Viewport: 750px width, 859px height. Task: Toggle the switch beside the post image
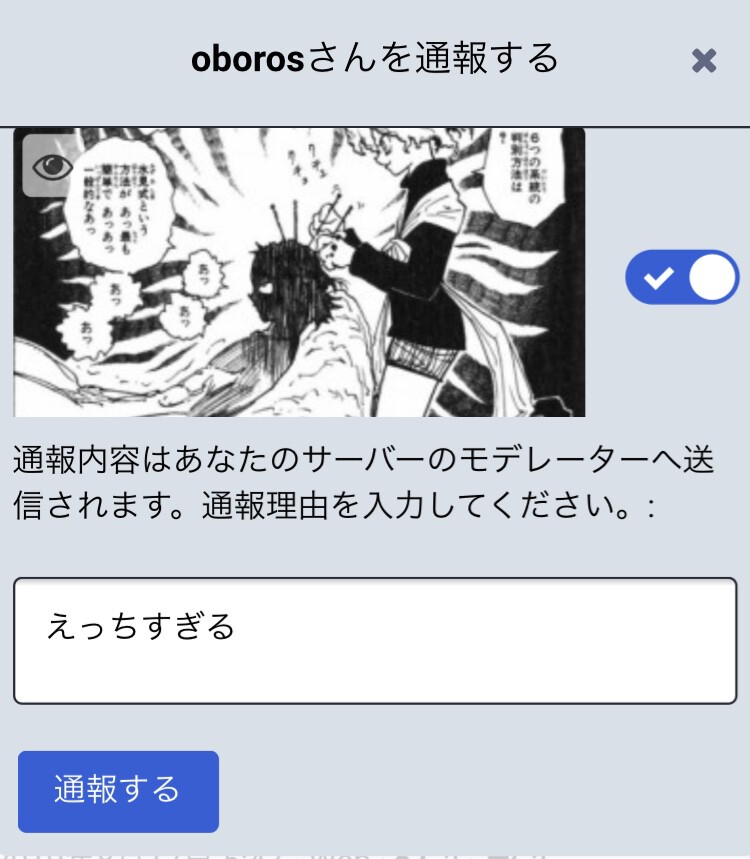681,277
